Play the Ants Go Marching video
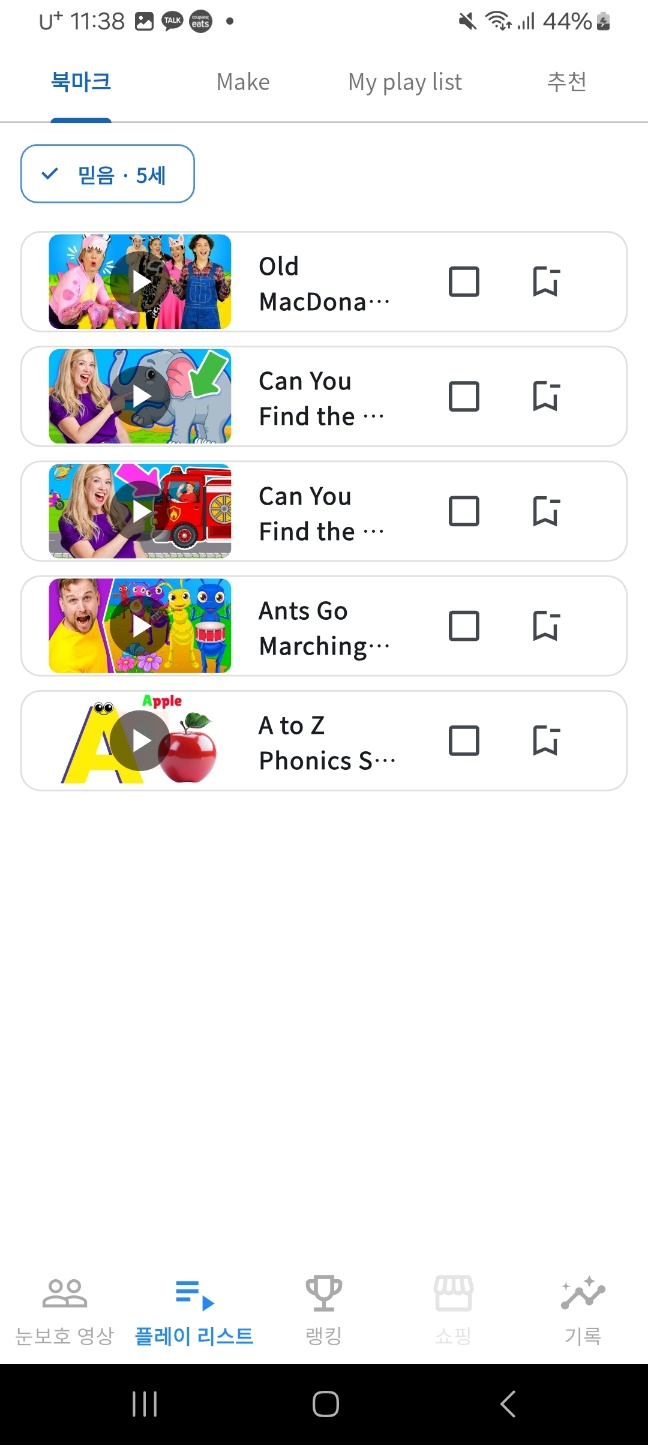Viewport: 648px width, 1445px height. (140, 627)
